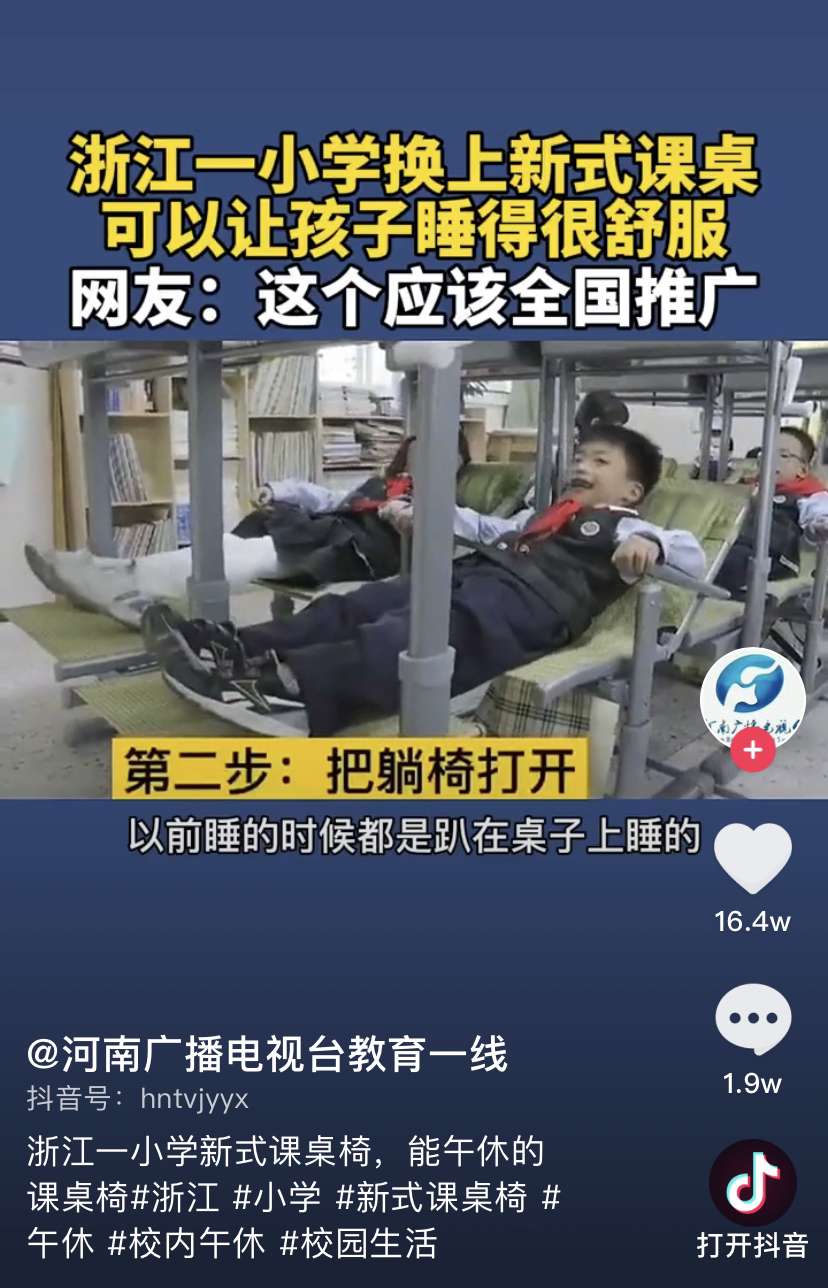This screenshot has height=1288, width=828.
Task: Open the uploader's round profile avatar
Action: (x=752, y=698)
